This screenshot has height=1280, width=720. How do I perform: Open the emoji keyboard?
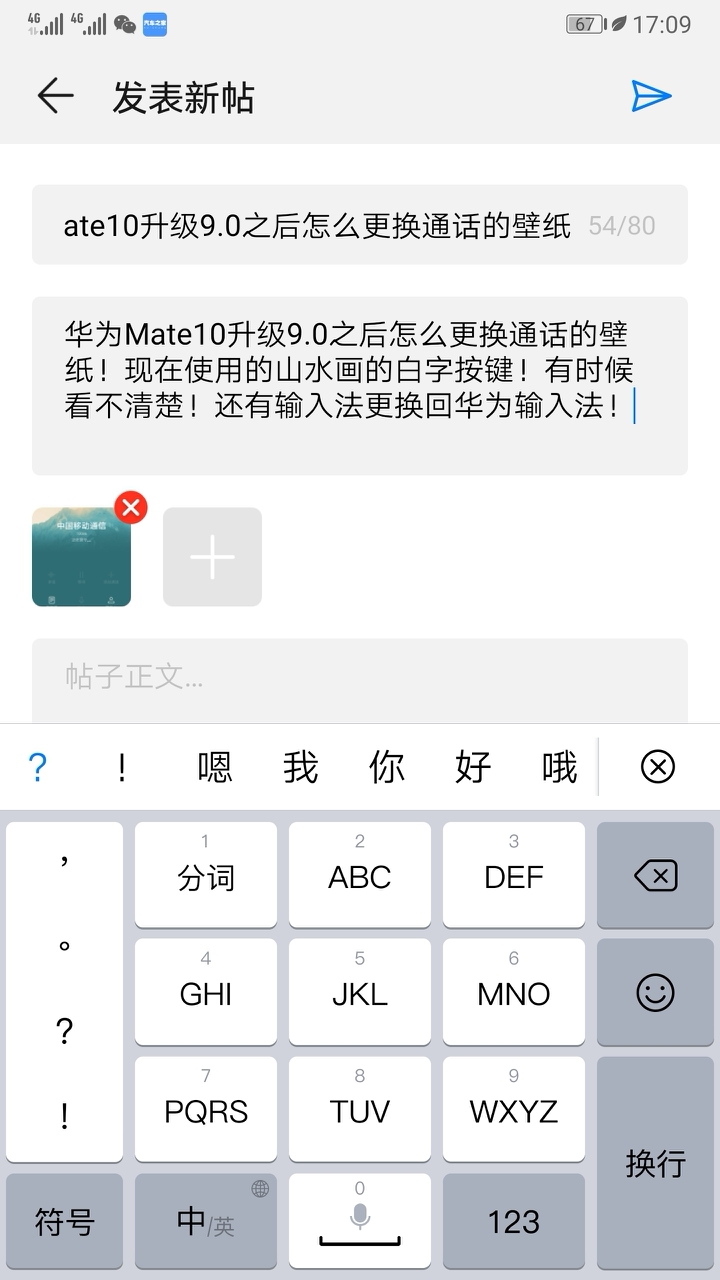(655, 992)
